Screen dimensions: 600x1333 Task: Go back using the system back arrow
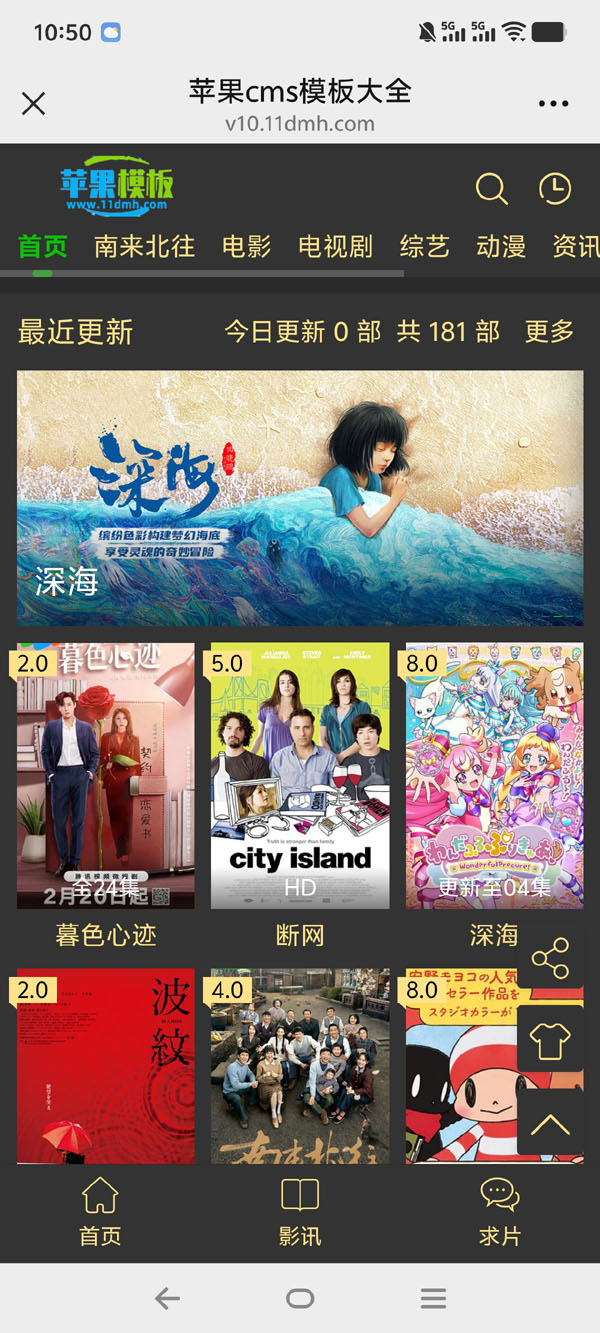coord(167,1298)
